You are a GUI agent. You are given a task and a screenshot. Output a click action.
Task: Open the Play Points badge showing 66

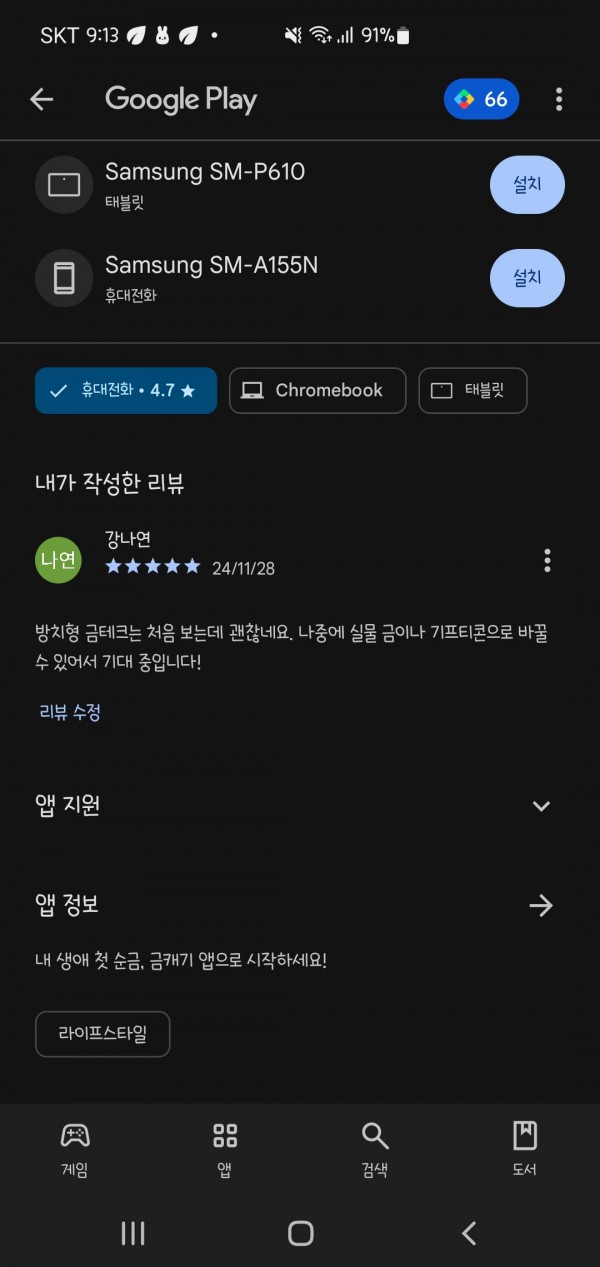(x=482, y=99)
